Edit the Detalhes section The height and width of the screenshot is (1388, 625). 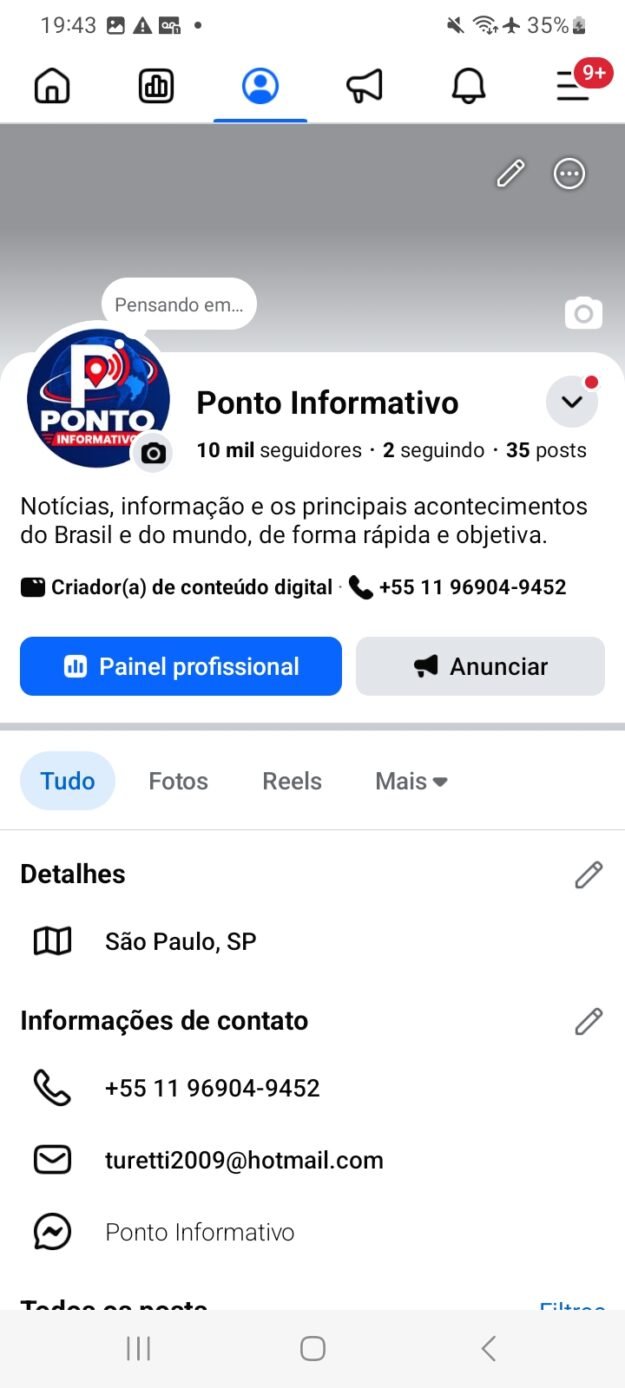(x=589, y=875)
